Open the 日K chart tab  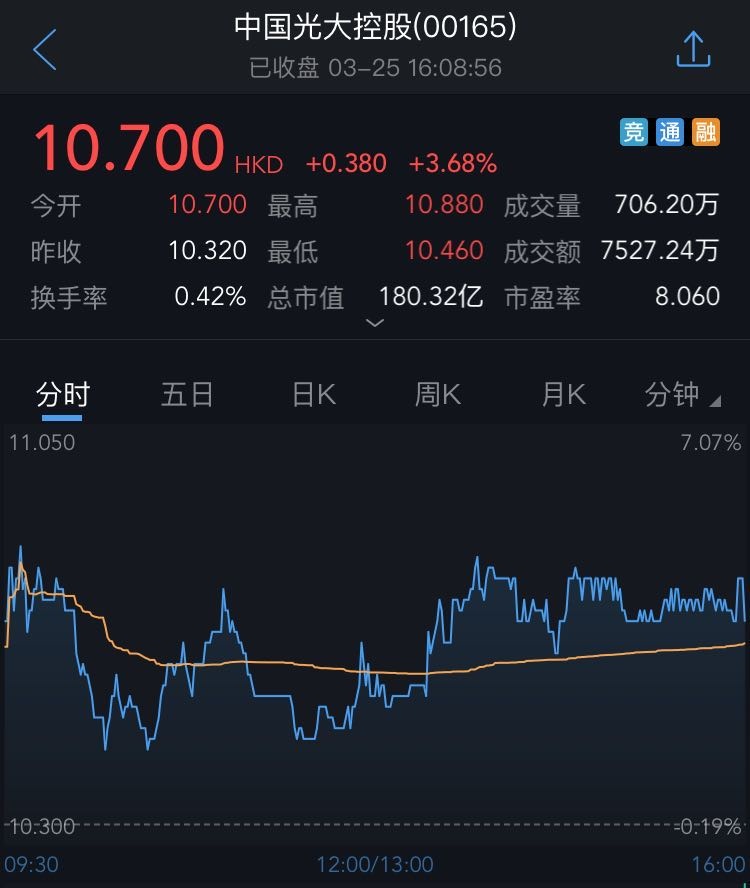pyautogui.click(x=313, y=395)
